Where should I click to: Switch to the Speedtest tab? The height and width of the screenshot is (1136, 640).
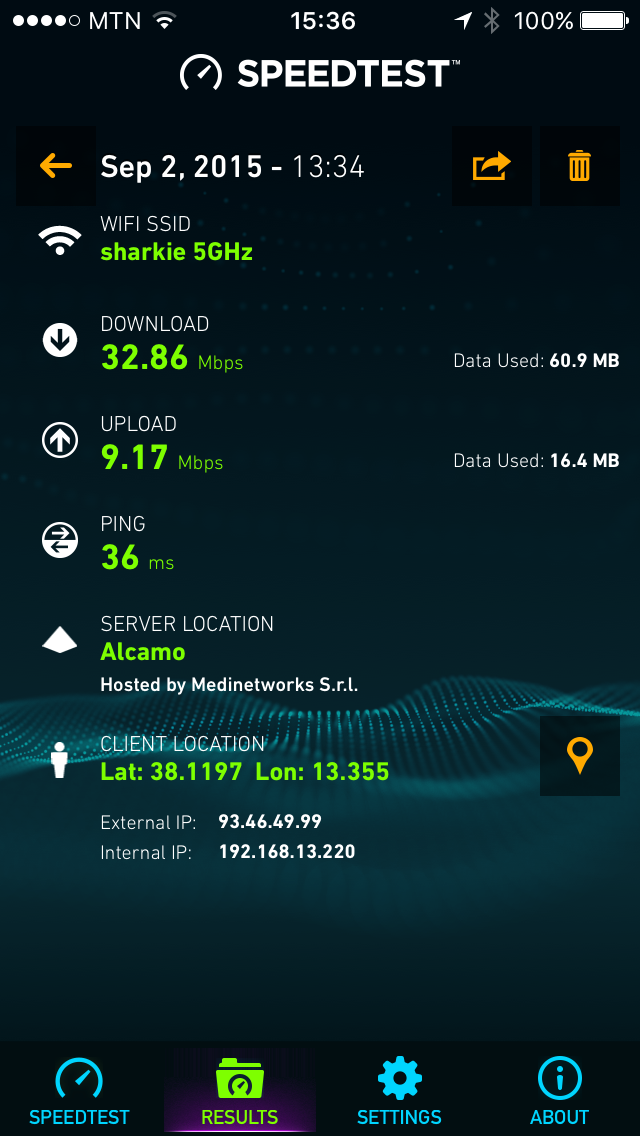click(79, 1090)
